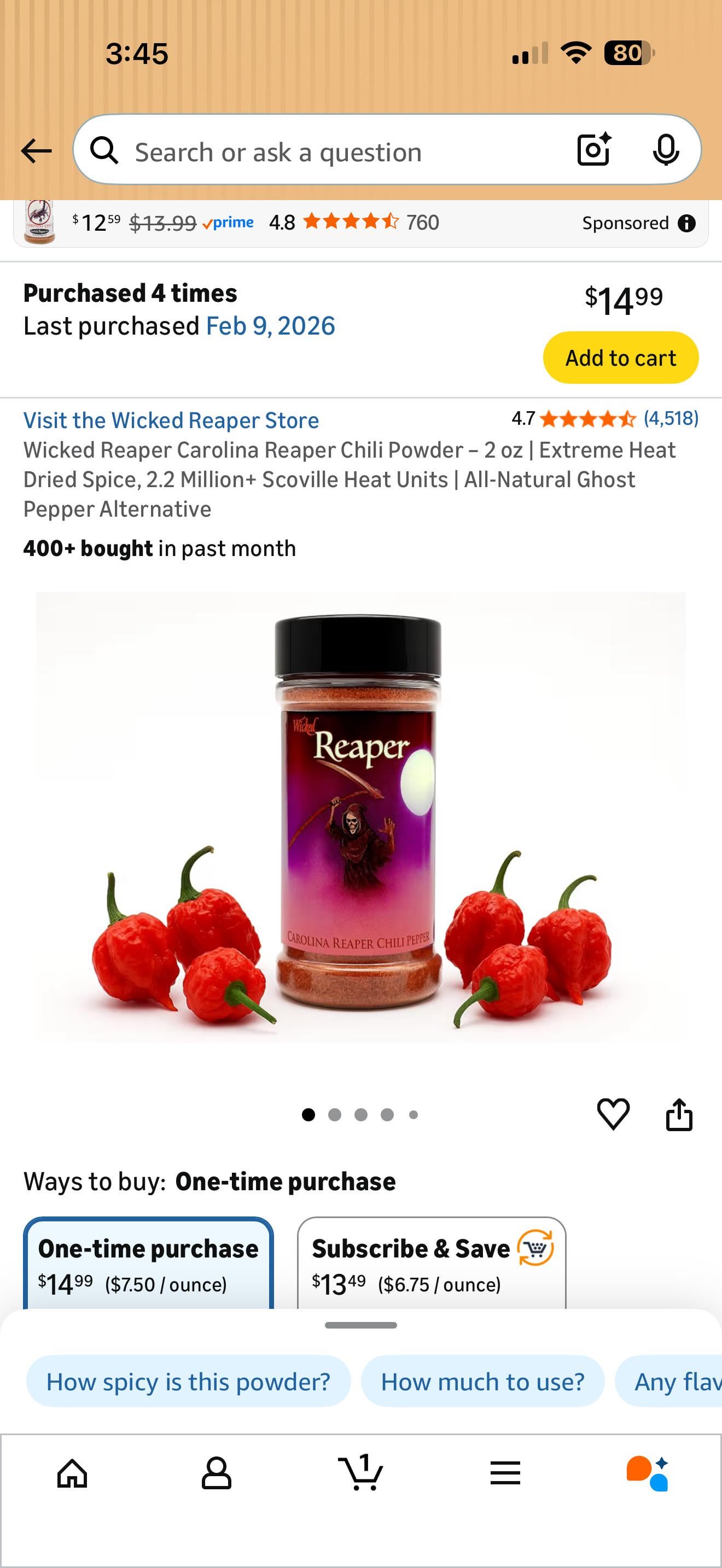722x1568 pixels.
Task: Open the cart with 1 item
Action: tap(360, 1472)
